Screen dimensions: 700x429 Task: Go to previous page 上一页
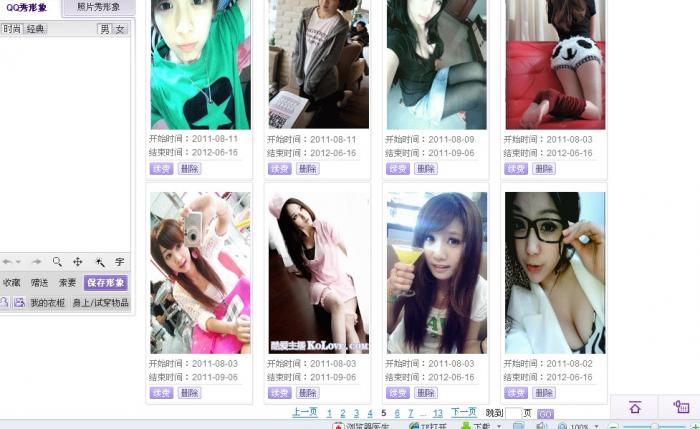[304, 412]
